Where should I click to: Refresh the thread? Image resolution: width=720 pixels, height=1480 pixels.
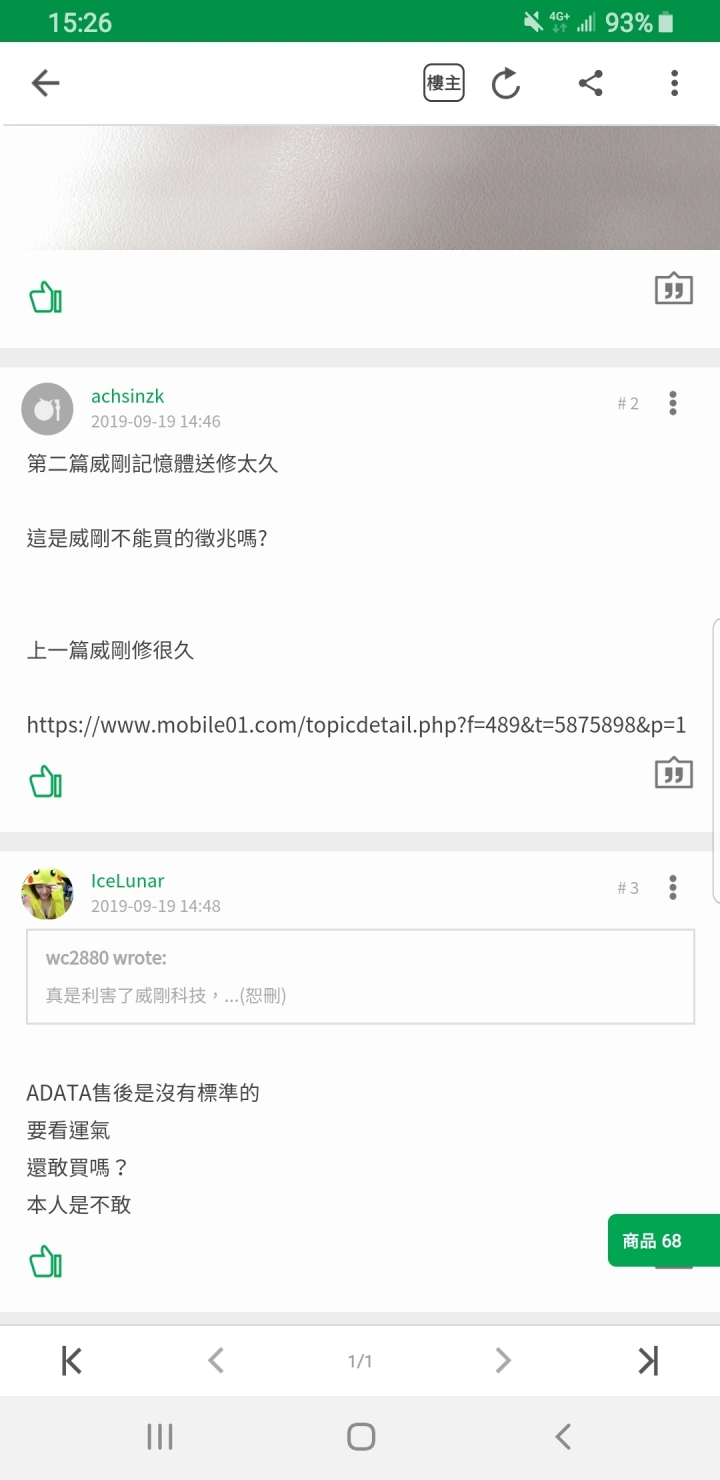coord(506,84)
